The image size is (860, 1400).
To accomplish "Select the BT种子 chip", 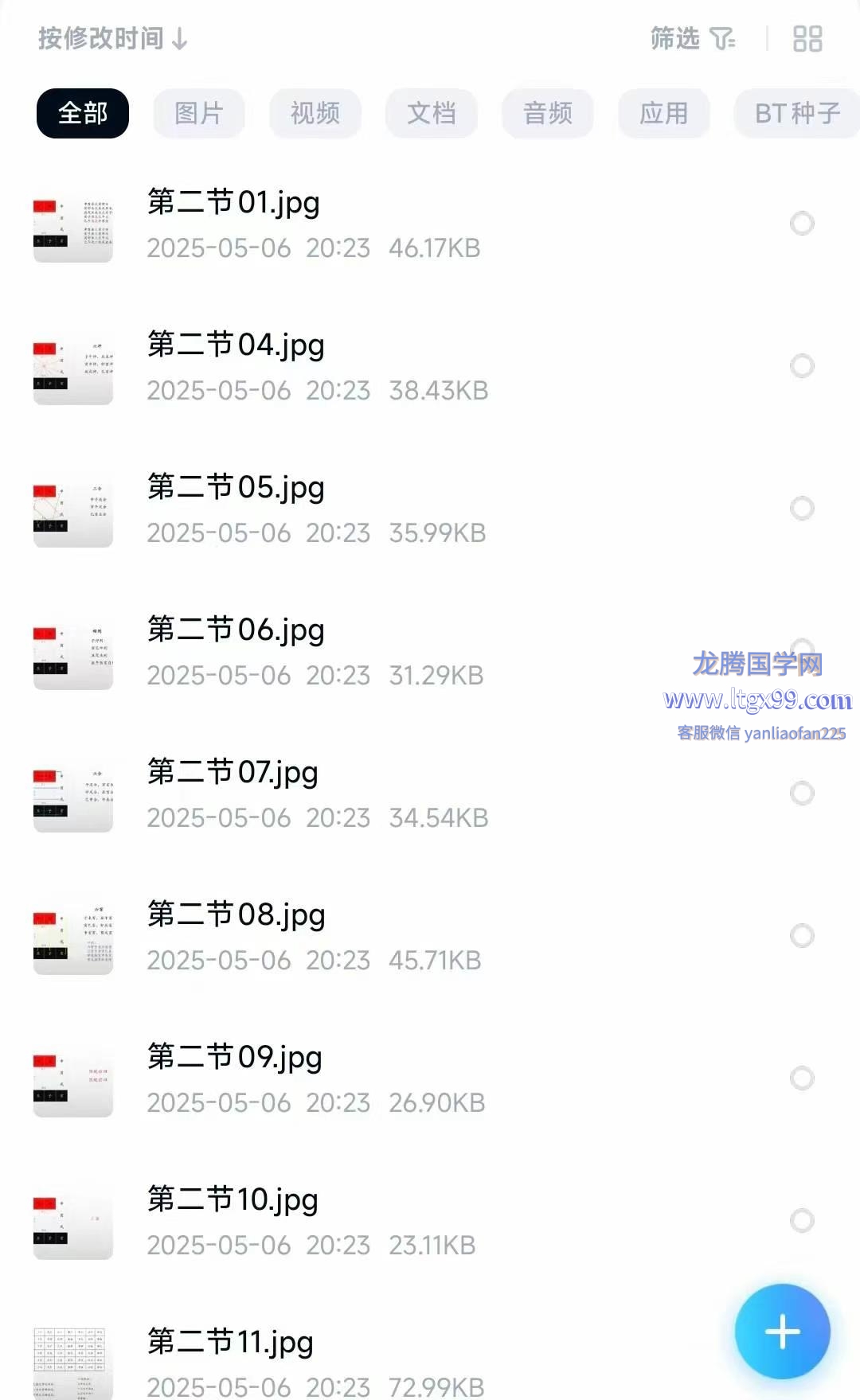I will [x=797, y=113].
